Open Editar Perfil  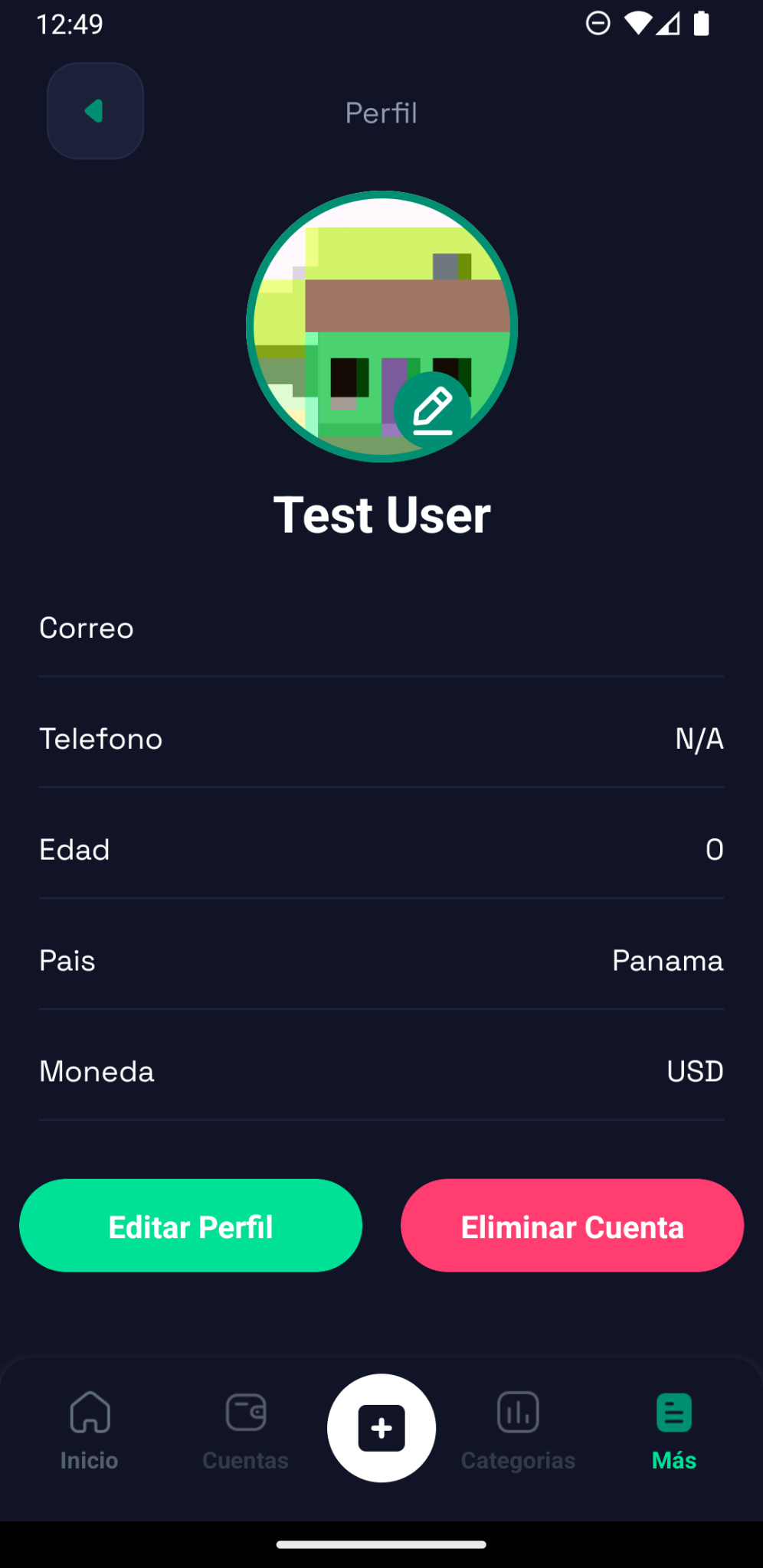pyautogui.click(x=191, y=1226)
